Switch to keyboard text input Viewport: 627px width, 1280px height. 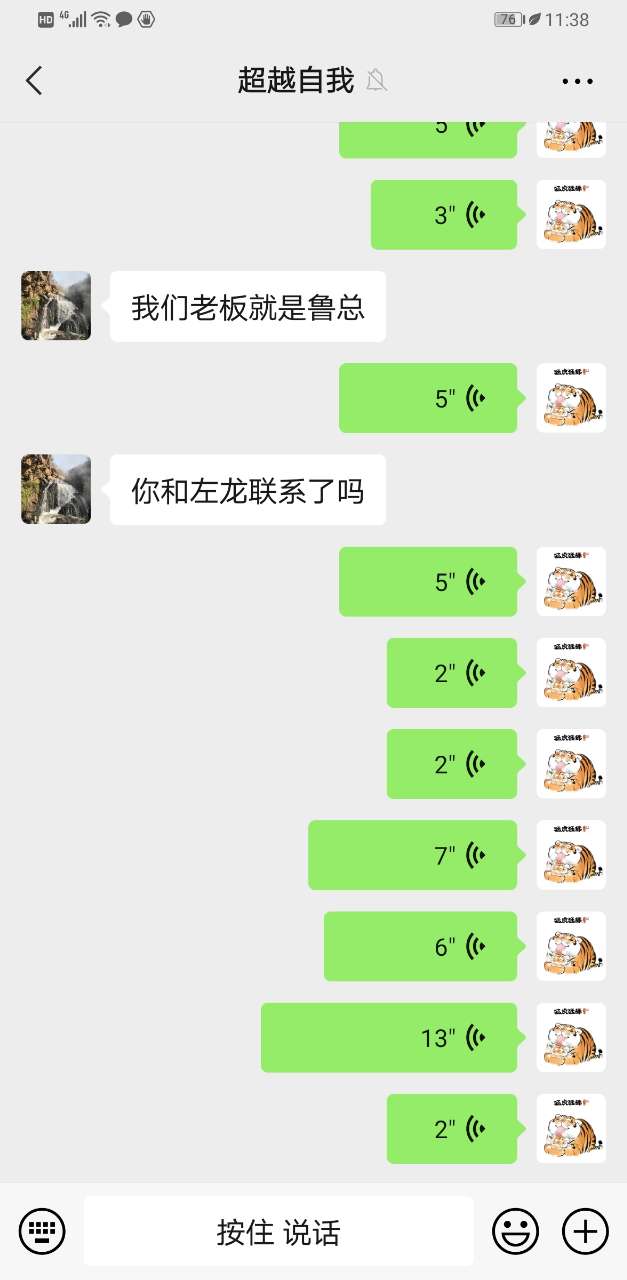coord(42,1230)
